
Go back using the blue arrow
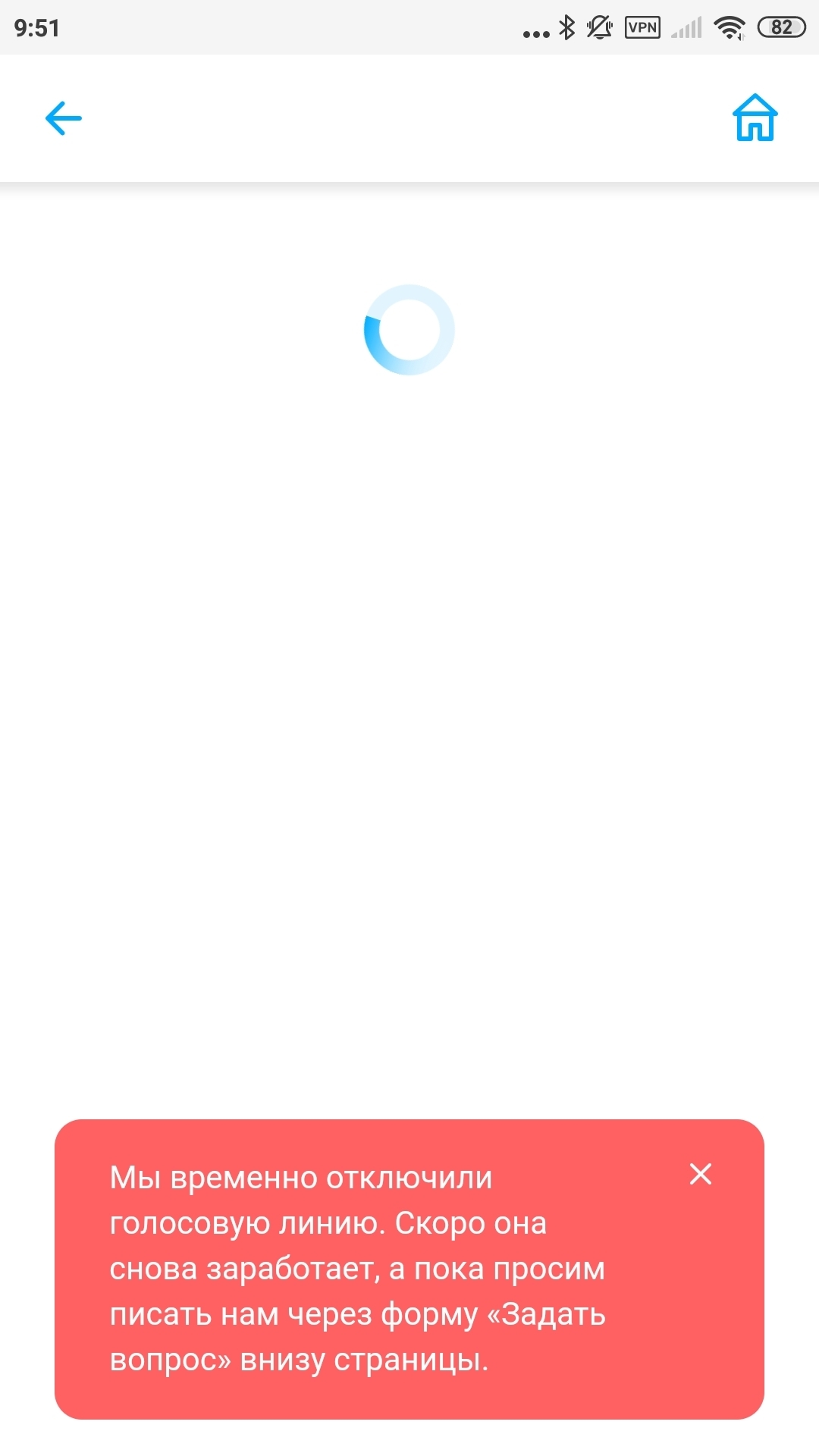(x=64, y=118)
